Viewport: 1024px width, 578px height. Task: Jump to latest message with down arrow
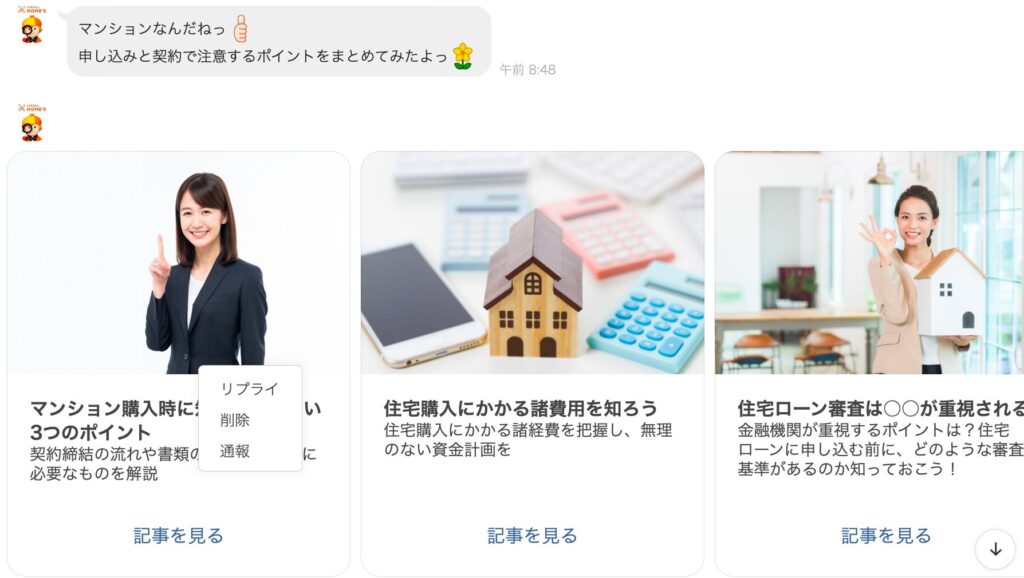(x=995, y=549)
